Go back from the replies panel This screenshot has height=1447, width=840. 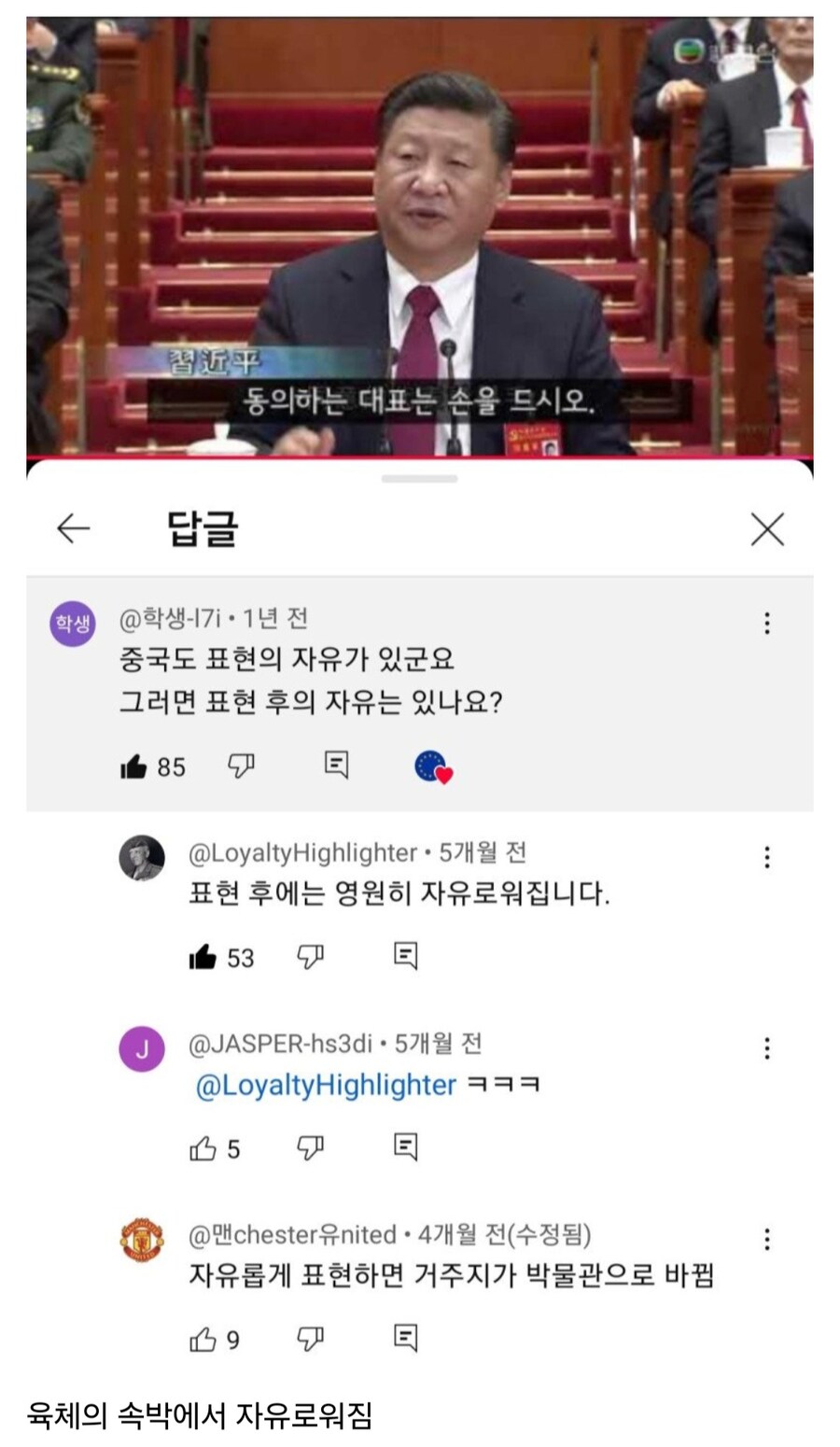pos(73,529)
